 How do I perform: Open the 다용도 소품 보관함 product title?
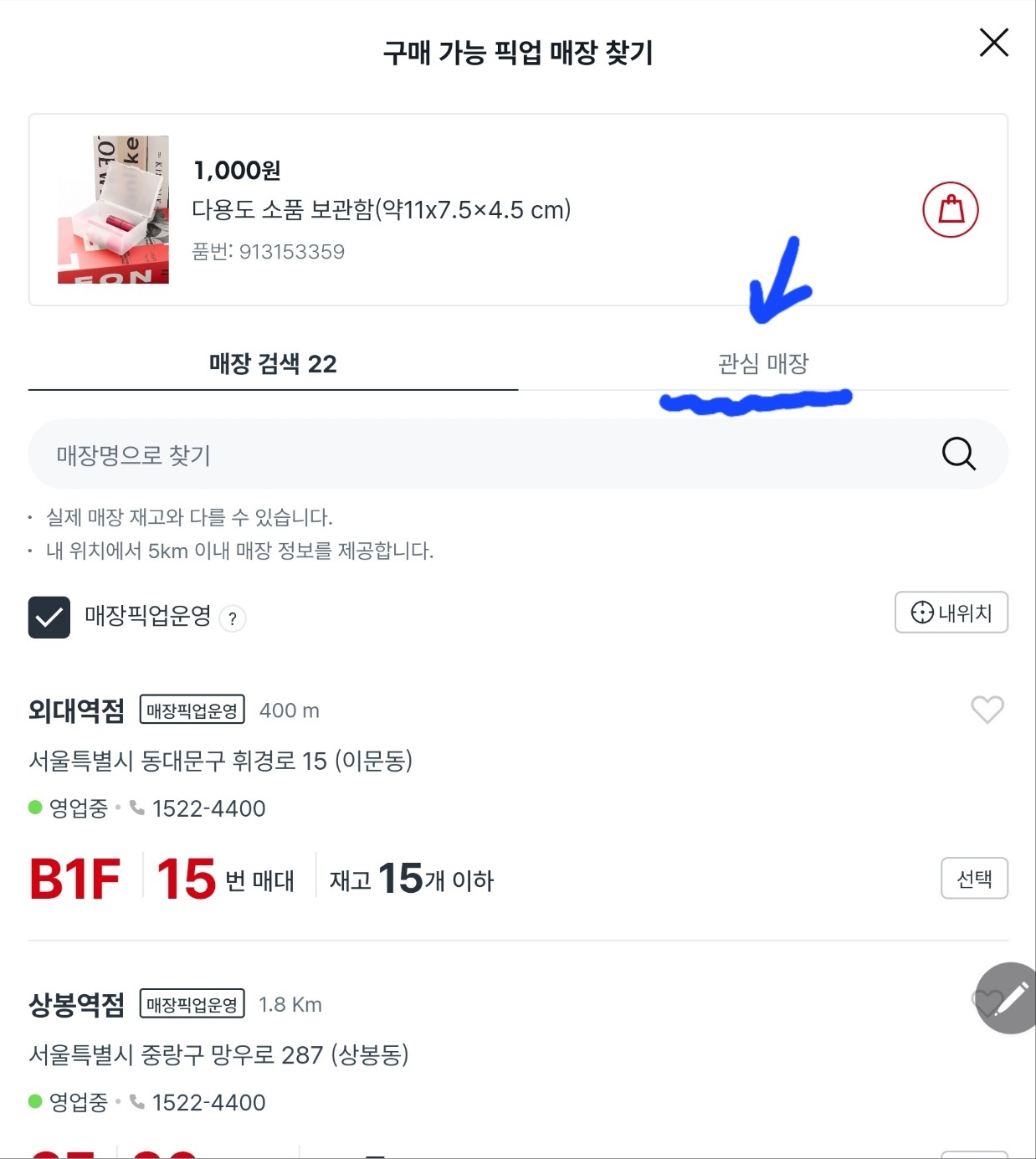[x=382, y=211]
